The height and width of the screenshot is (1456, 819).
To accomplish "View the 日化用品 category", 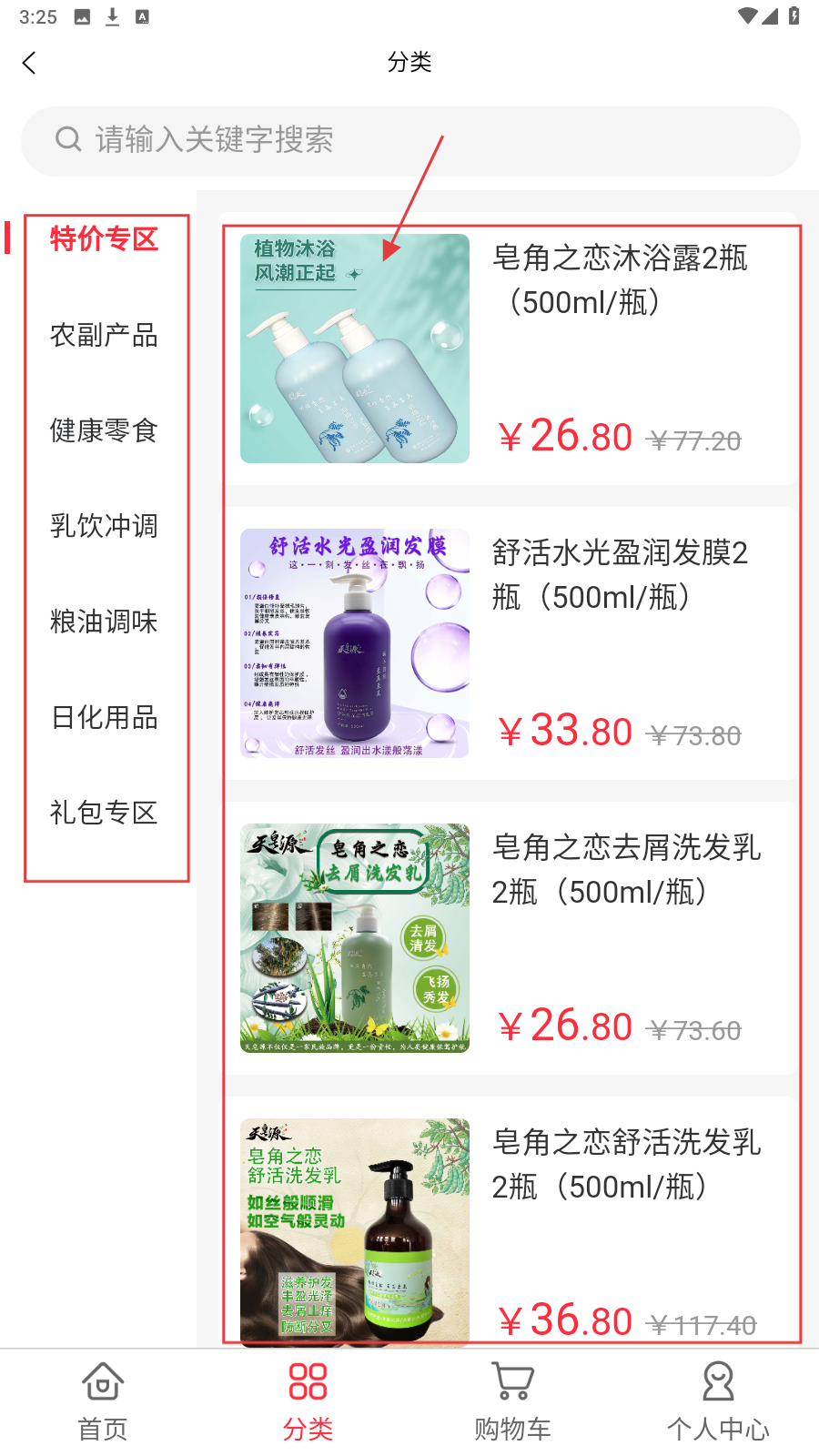I will coord(104,717).
